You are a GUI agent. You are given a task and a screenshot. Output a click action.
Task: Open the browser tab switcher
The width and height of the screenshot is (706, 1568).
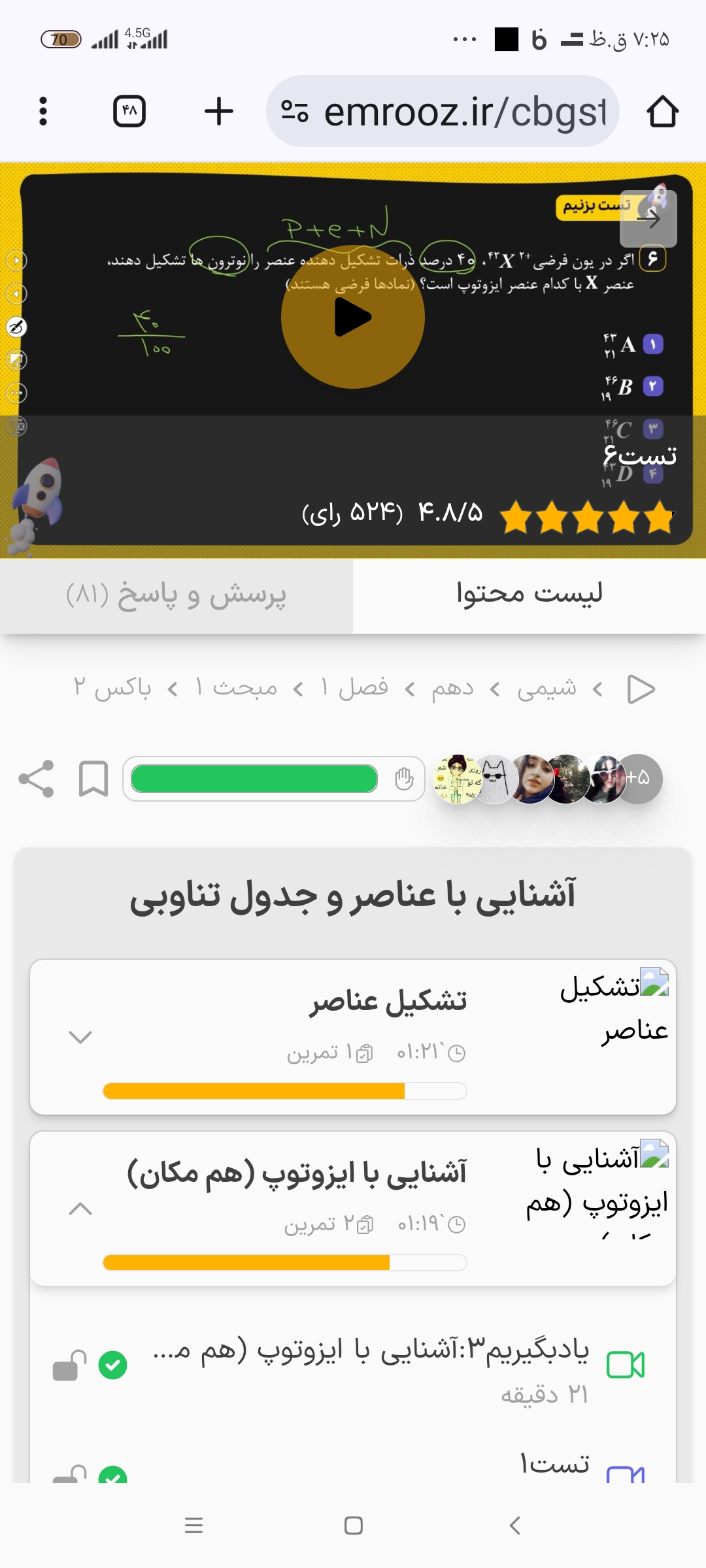[129, 111]
